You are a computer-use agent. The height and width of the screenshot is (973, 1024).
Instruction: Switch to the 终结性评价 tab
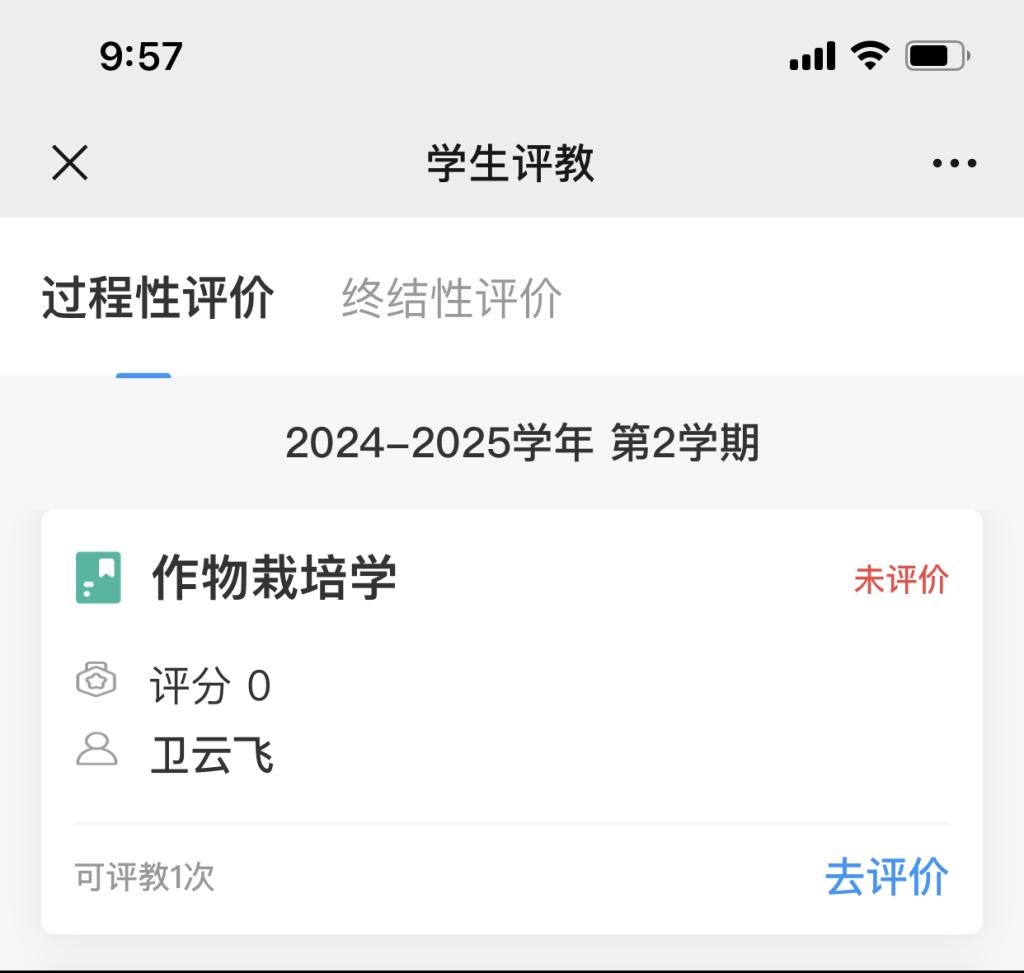(x=452, y=298)
